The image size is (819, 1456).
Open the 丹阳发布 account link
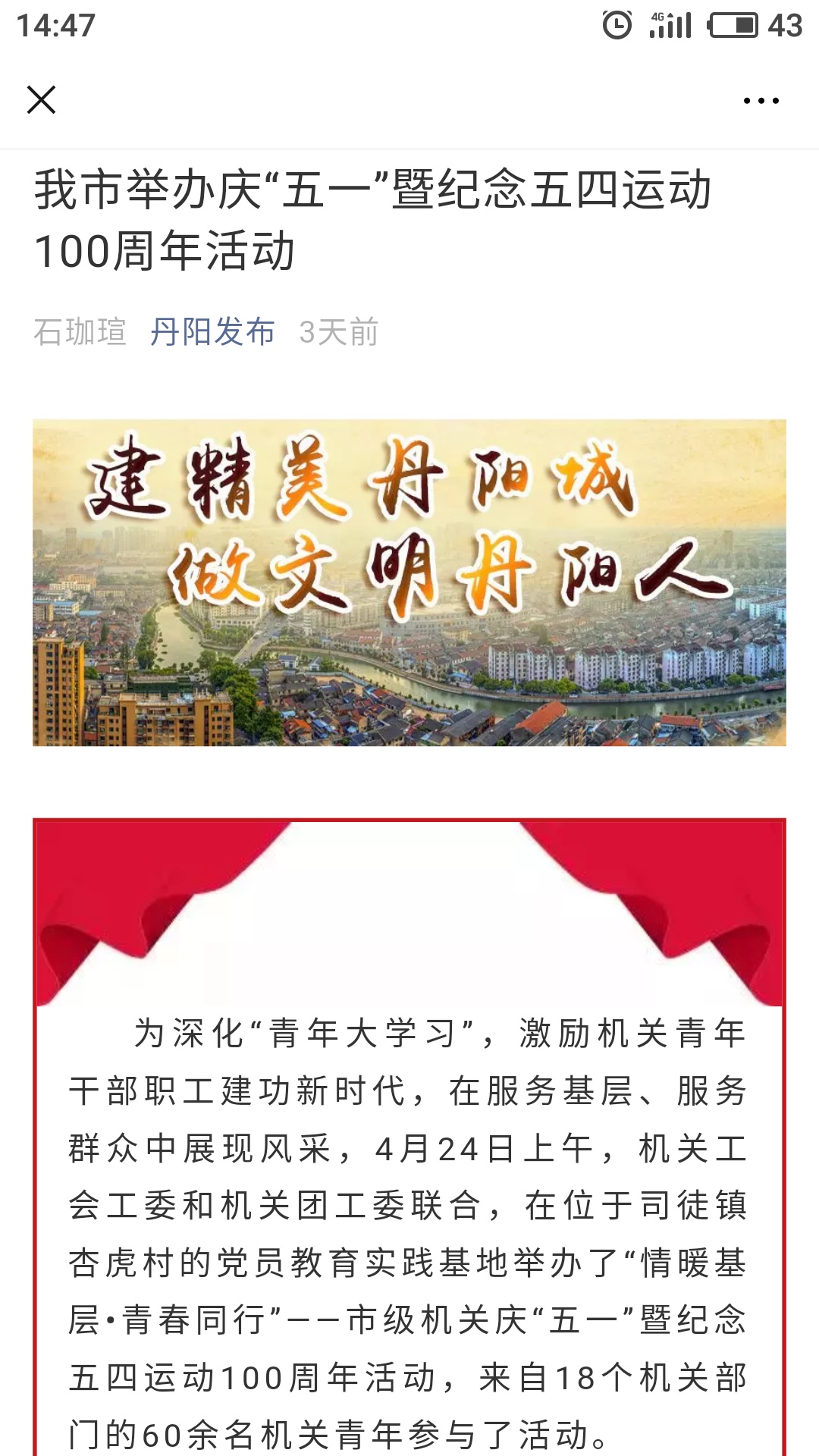[212, 332]
